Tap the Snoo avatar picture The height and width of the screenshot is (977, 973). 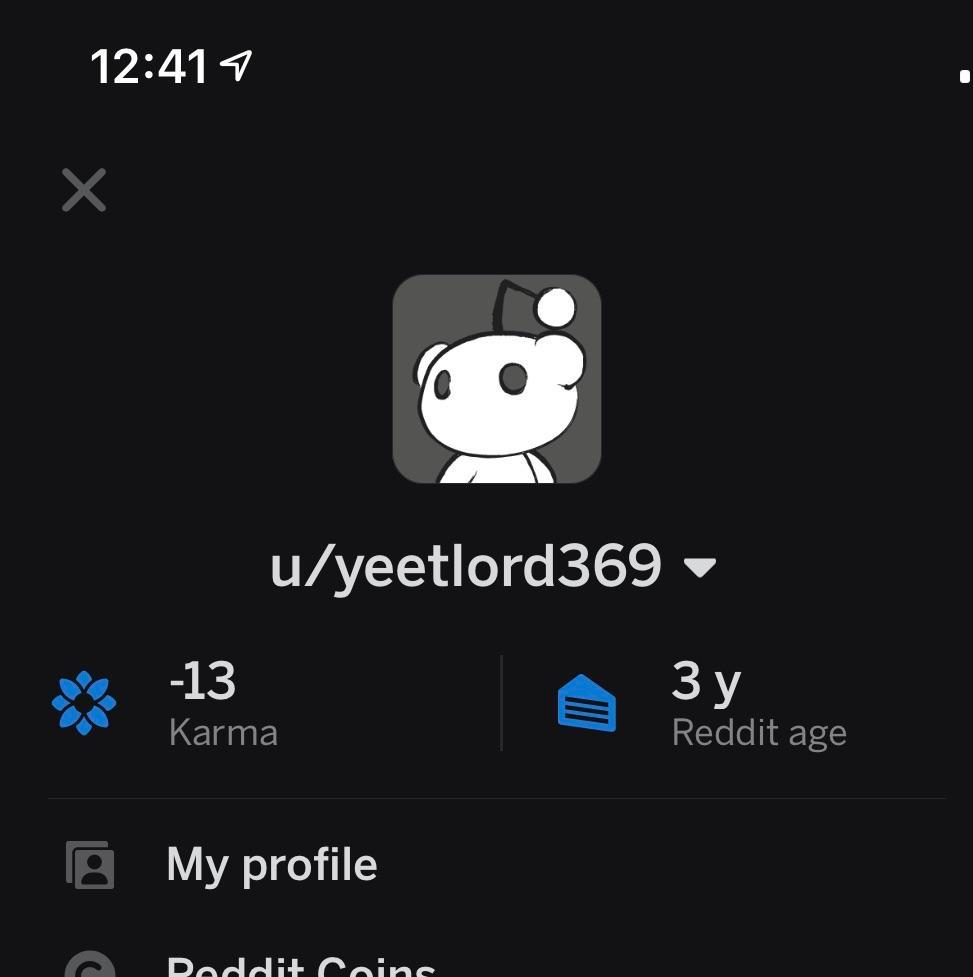[x=497, y=379]
